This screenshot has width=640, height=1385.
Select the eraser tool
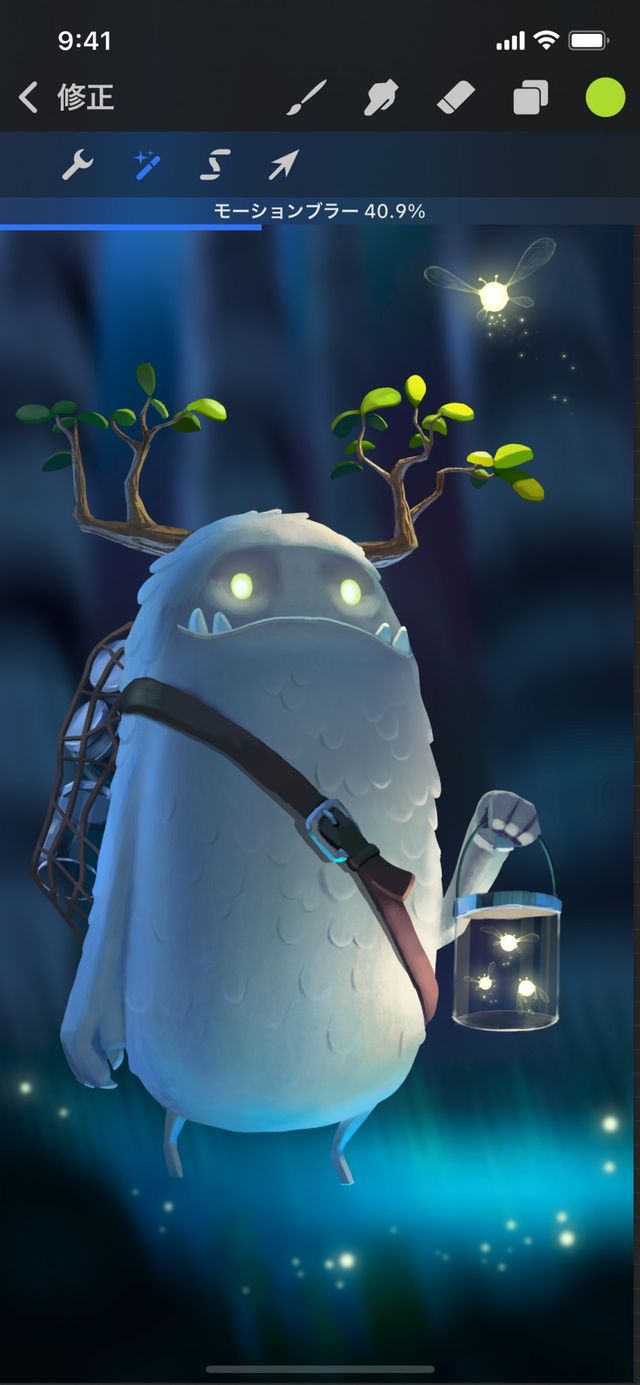coord(457,98)
